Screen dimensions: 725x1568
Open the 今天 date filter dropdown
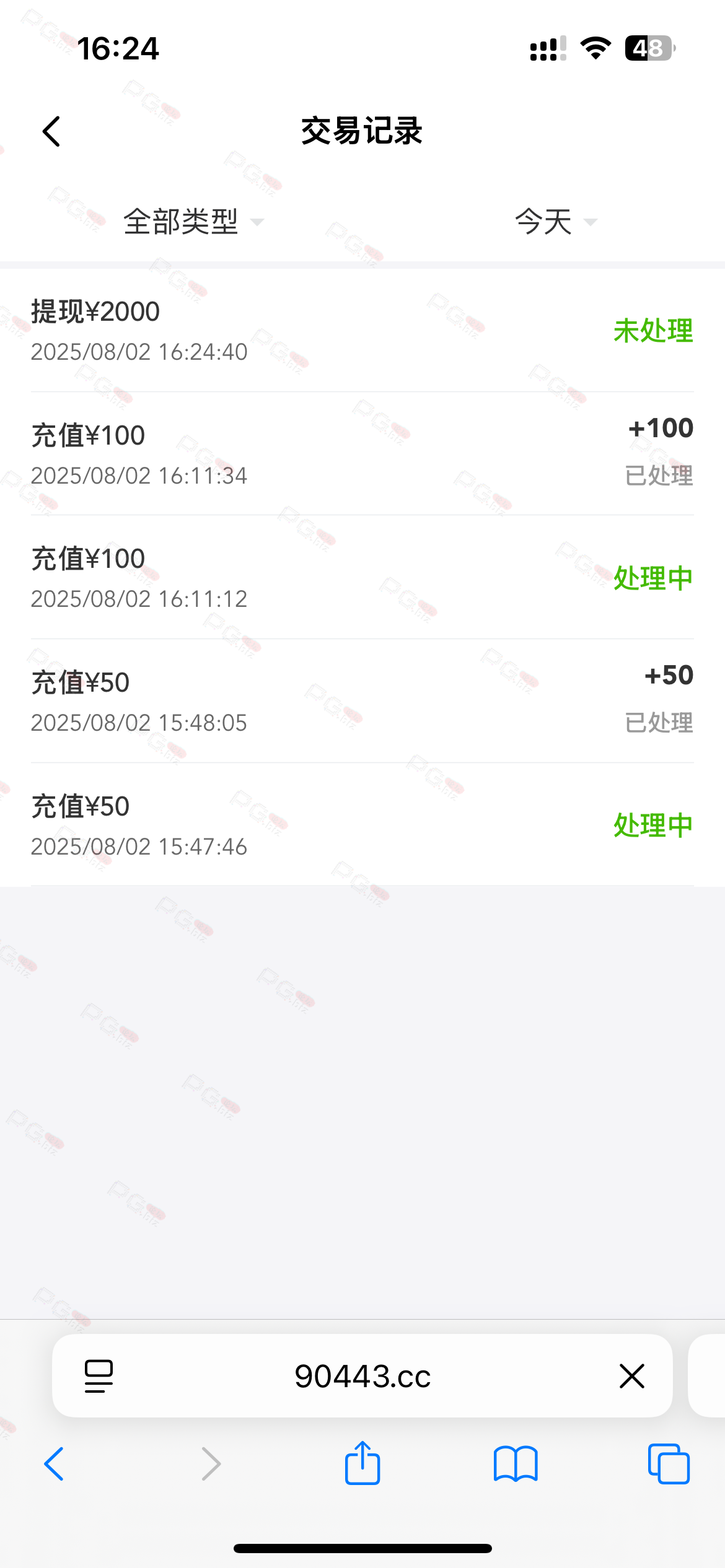[x=555, y=222]
